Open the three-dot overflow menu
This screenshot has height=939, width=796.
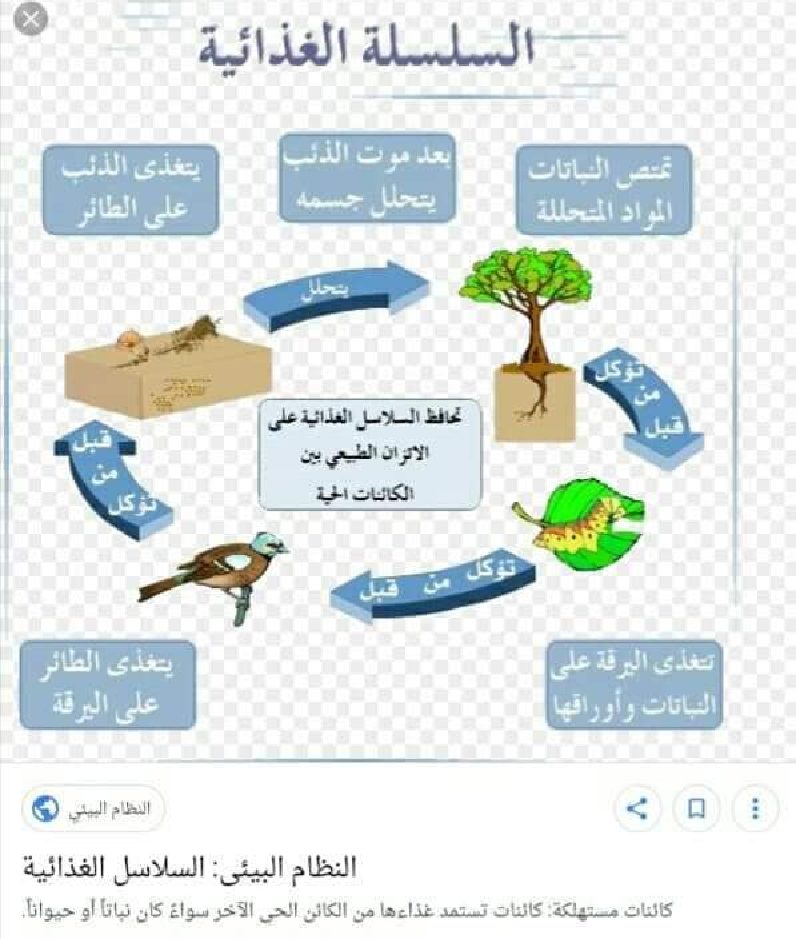coord(756,809)
